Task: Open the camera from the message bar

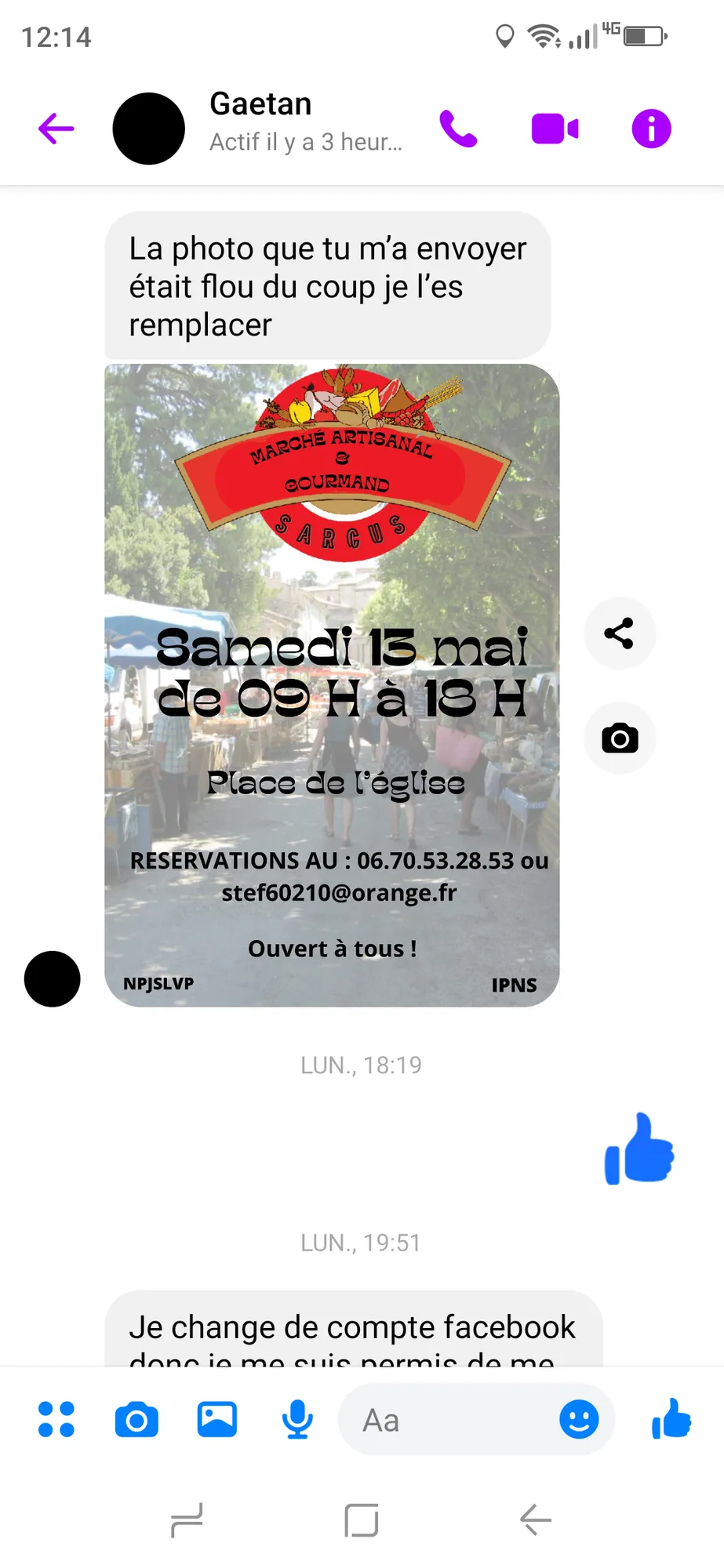Action: tap(136, 1419)
